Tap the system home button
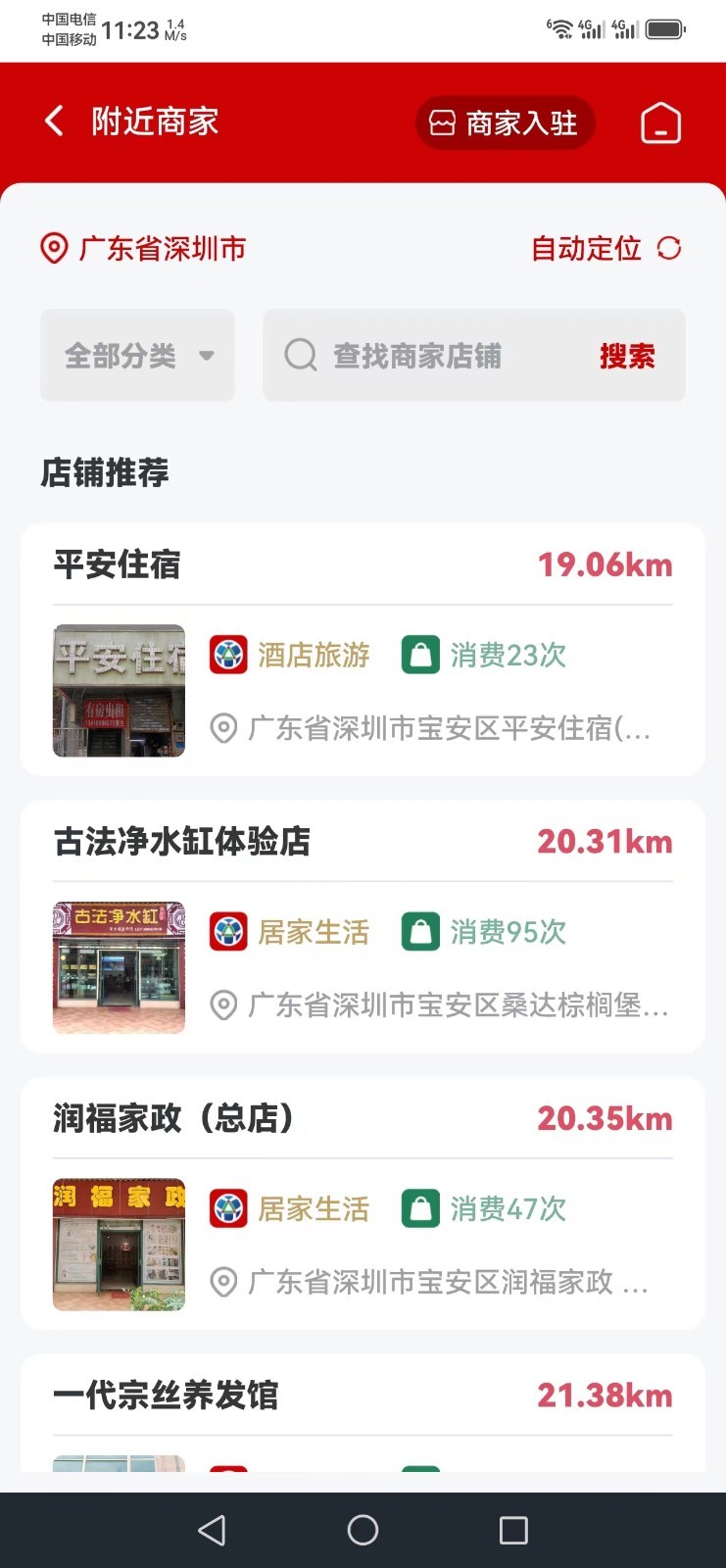This screenshot has width=726, height=1568. pyautogui.click(x=363, y=1530)
